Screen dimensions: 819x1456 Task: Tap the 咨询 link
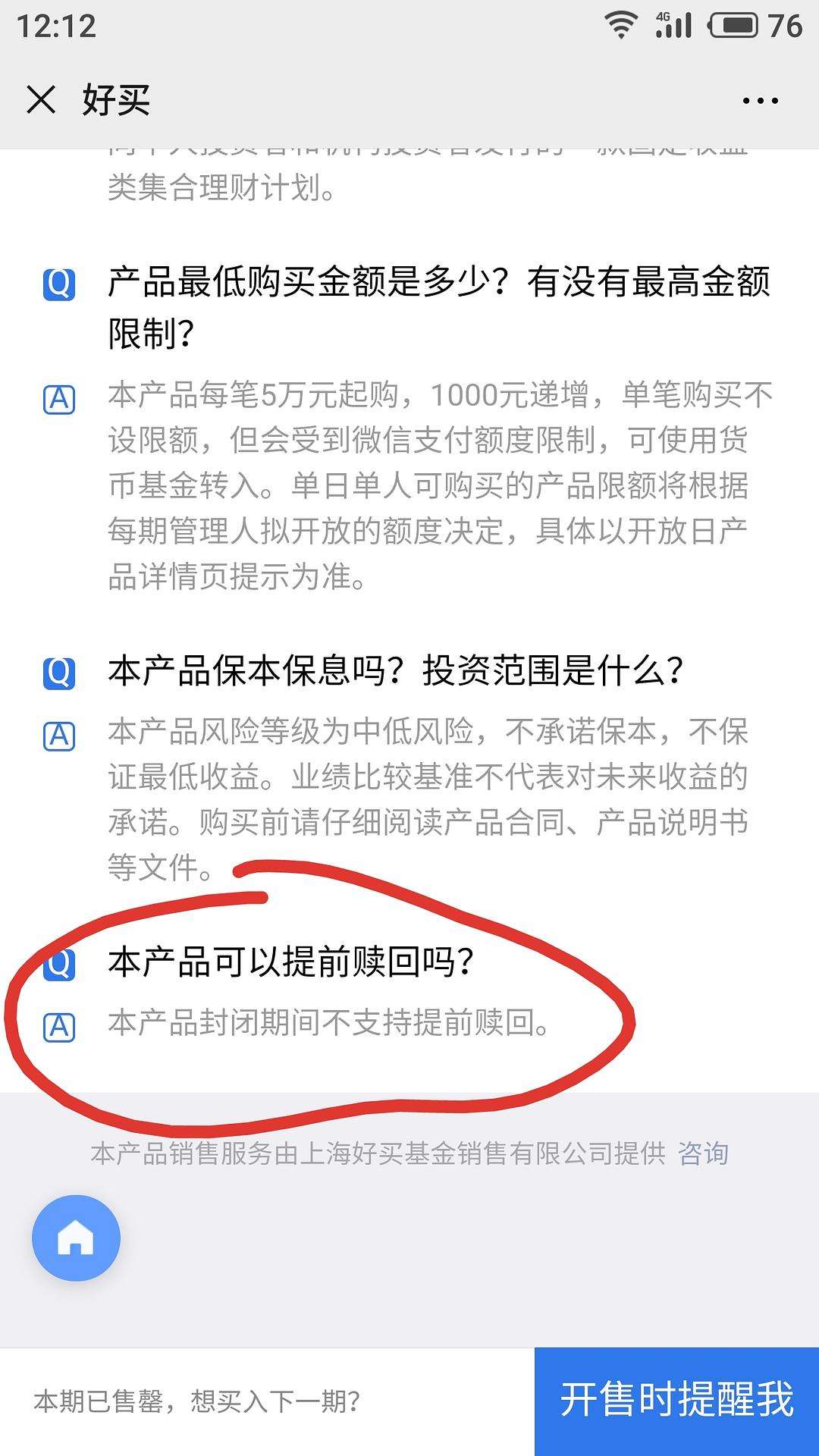click(x=703, y=1153)
